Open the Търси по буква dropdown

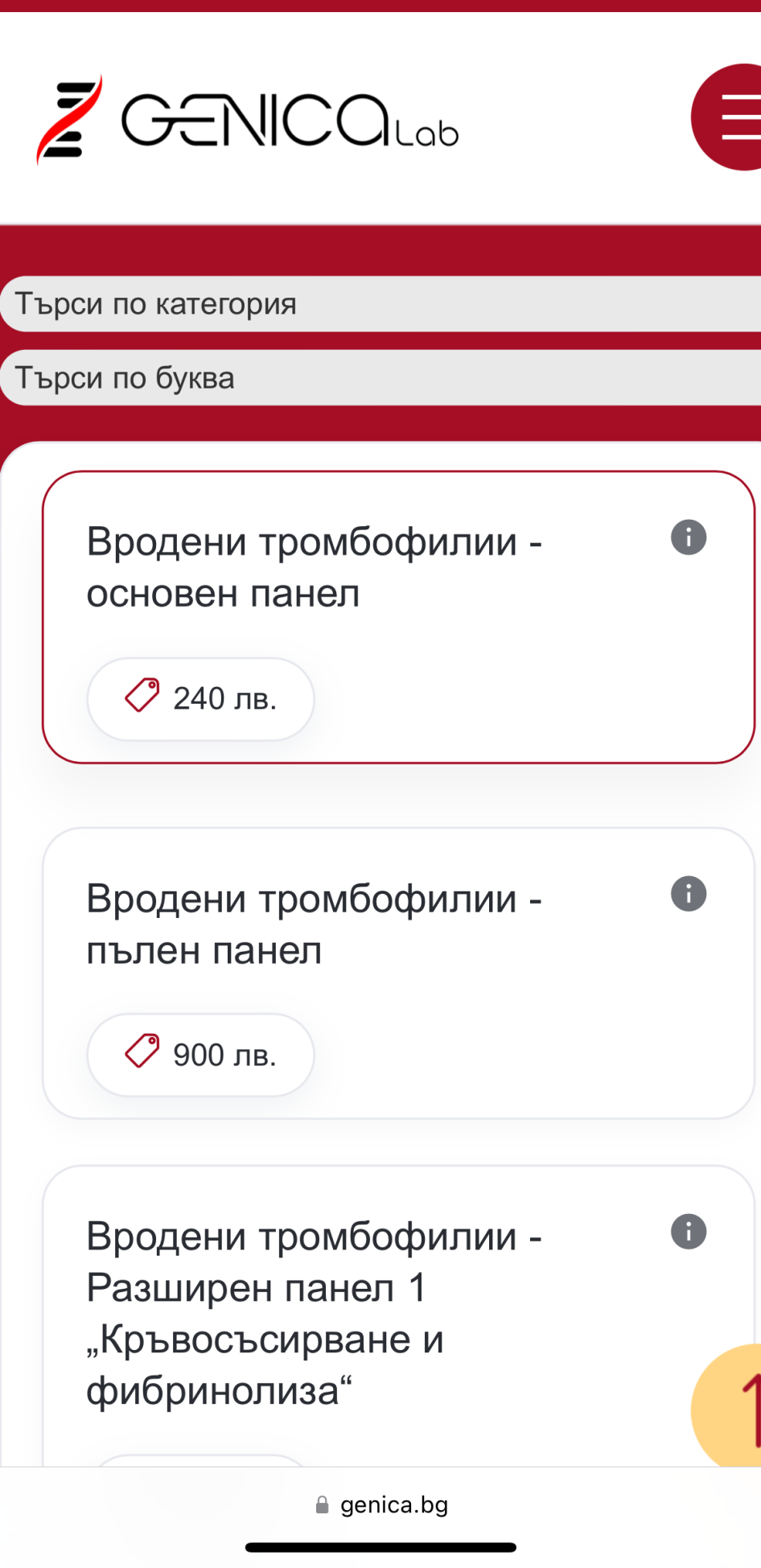point(380,378)
